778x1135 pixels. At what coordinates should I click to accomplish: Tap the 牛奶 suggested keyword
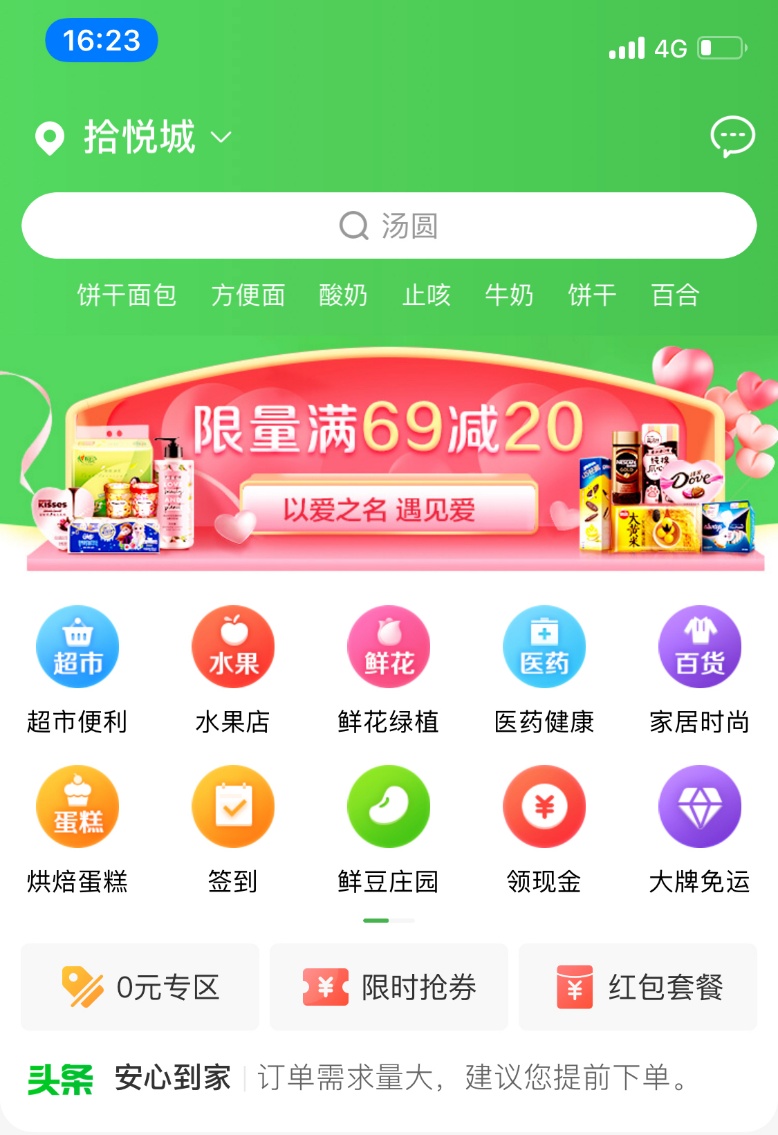pos(509,295)
